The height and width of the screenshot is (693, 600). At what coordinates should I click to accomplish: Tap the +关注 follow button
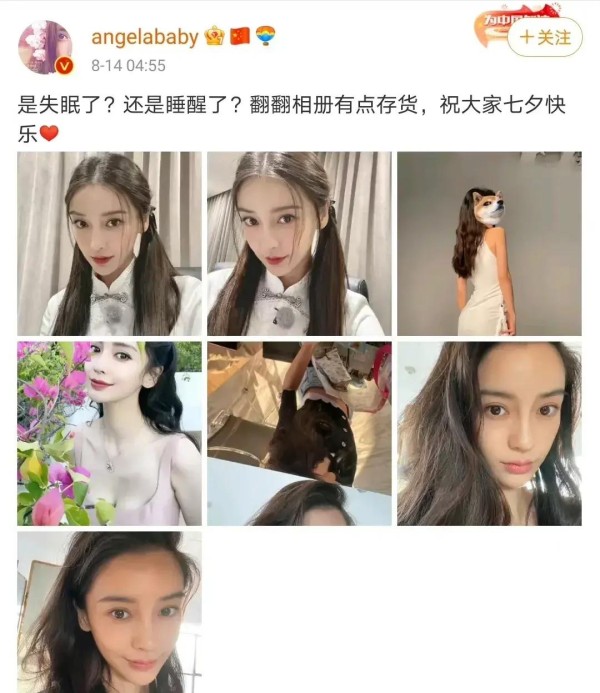click(x=545, y=38)
